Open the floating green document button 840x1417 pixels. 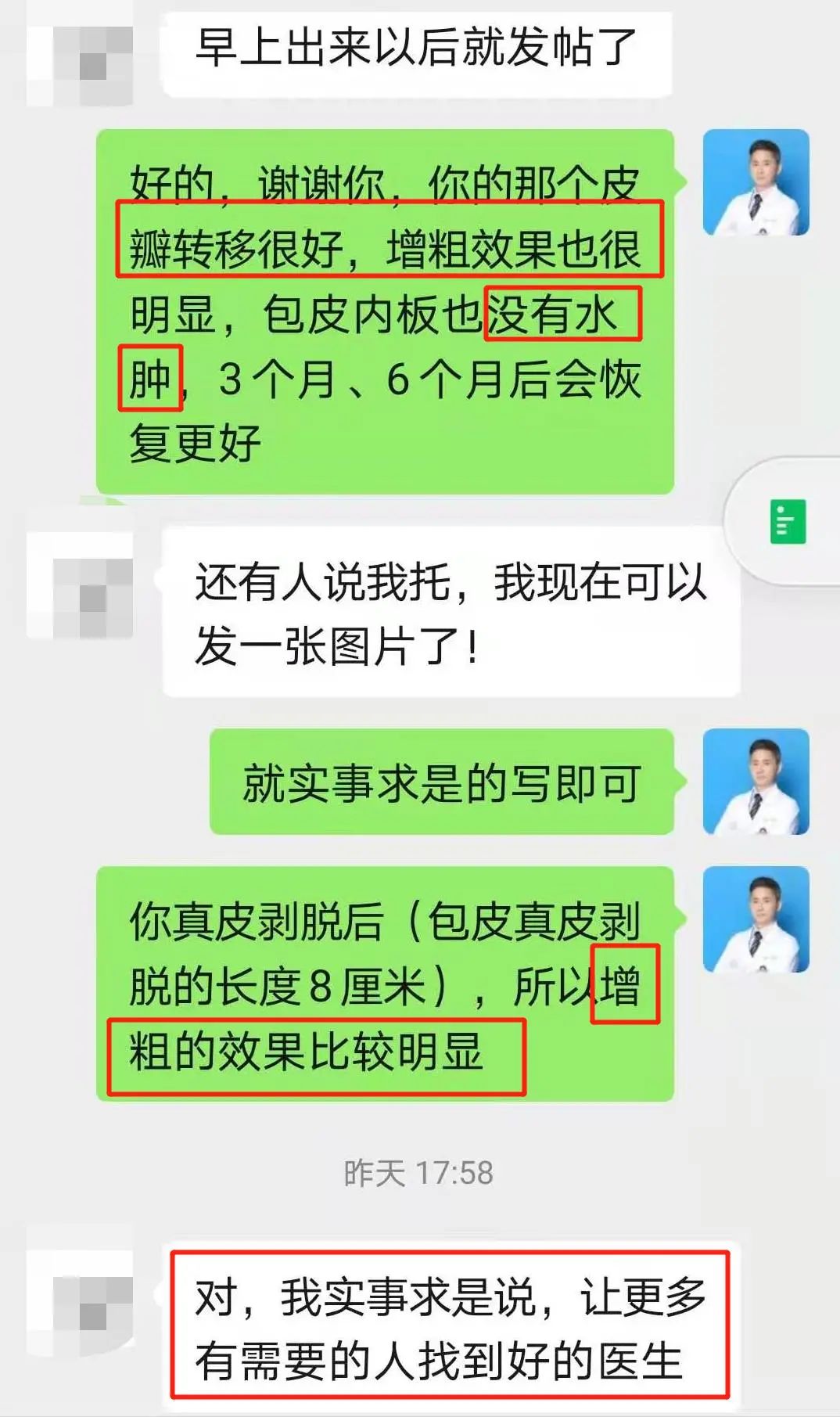tap(787, 522)
